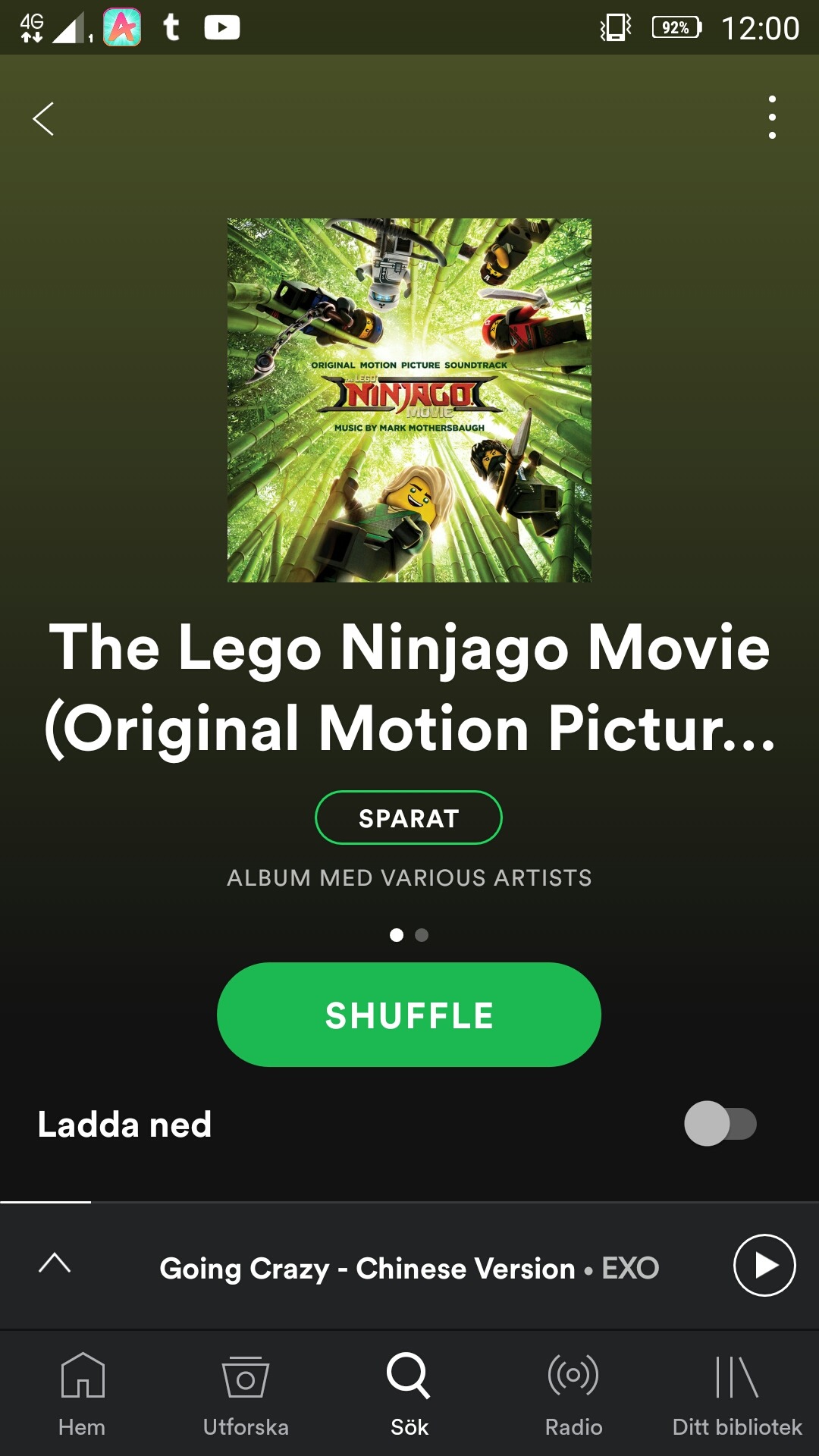Play Going Crazy - Chinese Version
The image size is (819, 1456).
pyautogui.click(x=764, y=1266)
